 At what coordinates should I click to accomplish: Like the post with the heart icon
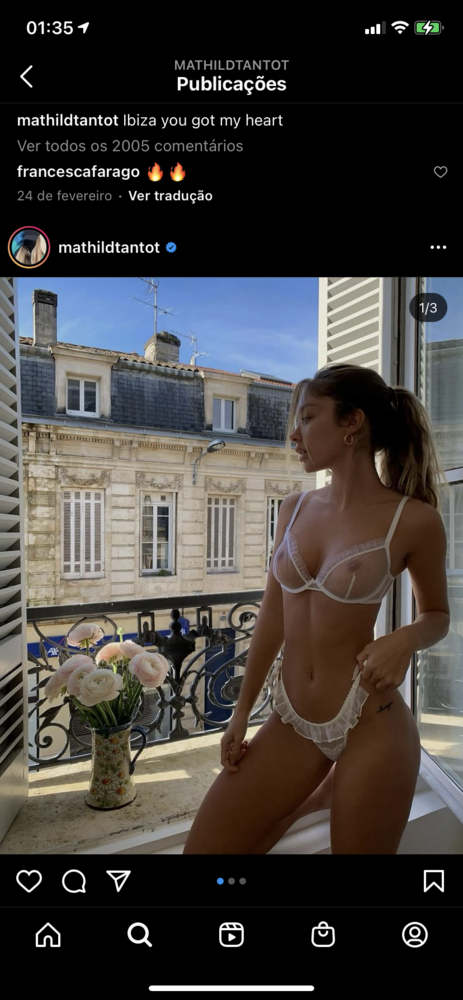click(29, 881)
